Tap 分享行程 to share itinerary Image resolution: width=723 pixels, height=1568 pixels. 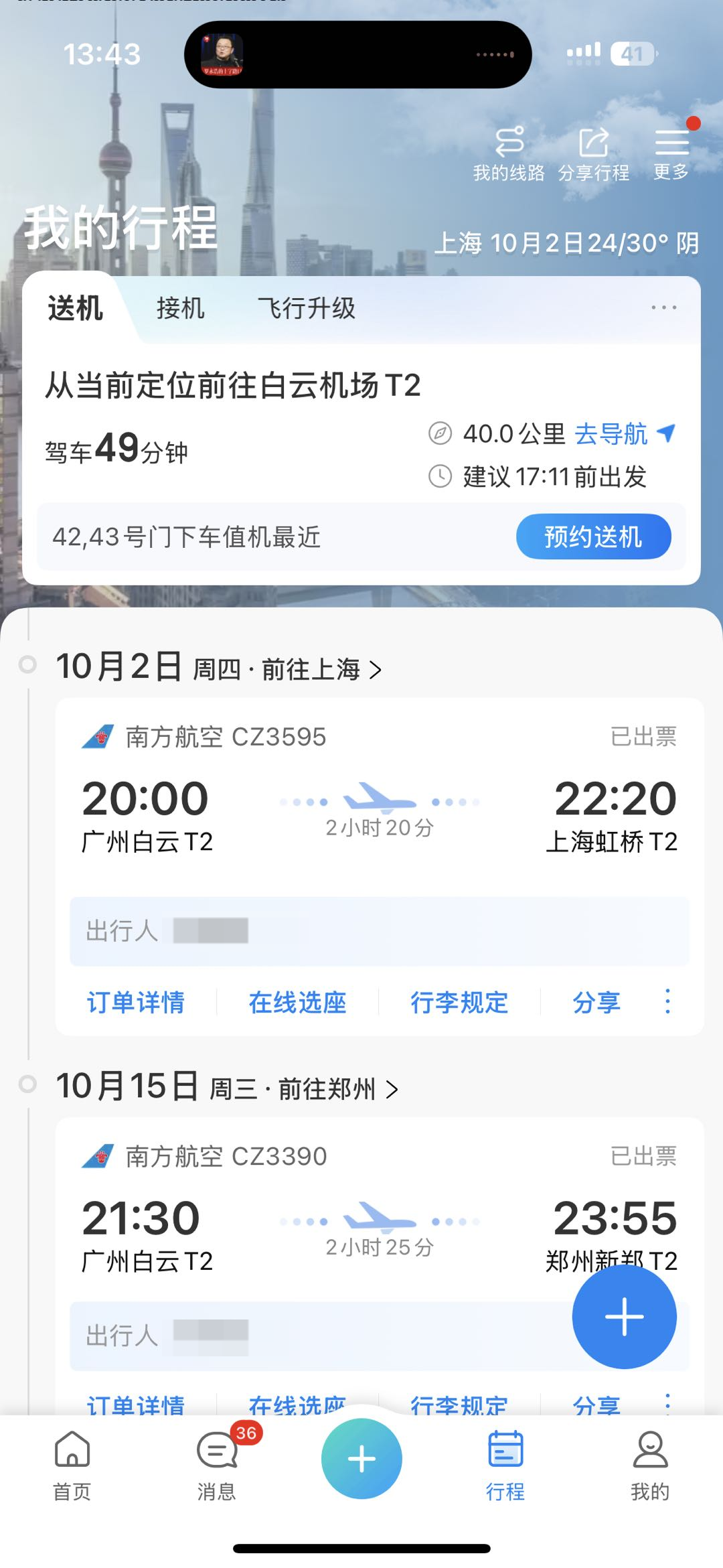point(594,154)
